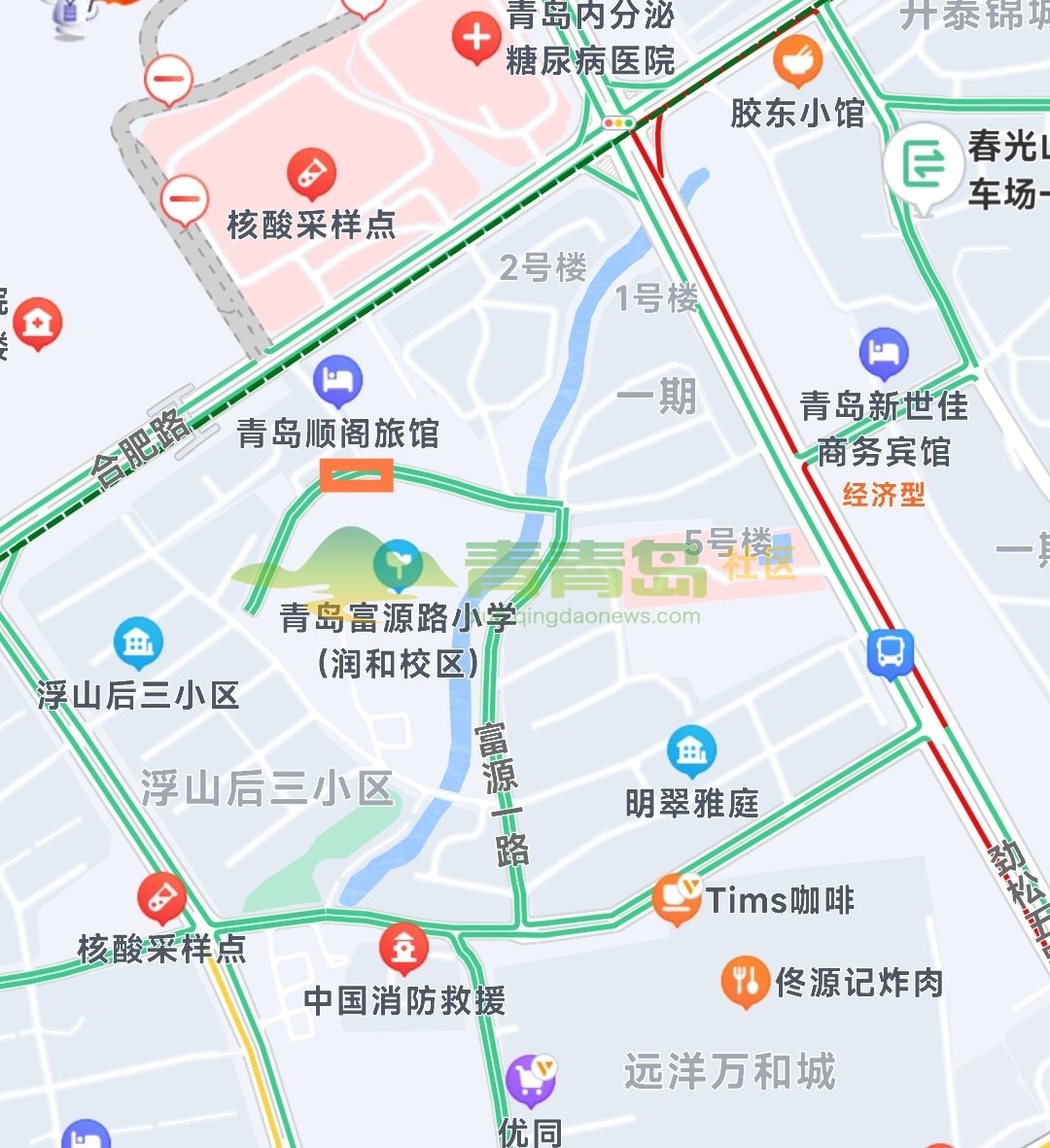
Task: Open 青岛富源路小学 school marker
Action: pos(398,565)
